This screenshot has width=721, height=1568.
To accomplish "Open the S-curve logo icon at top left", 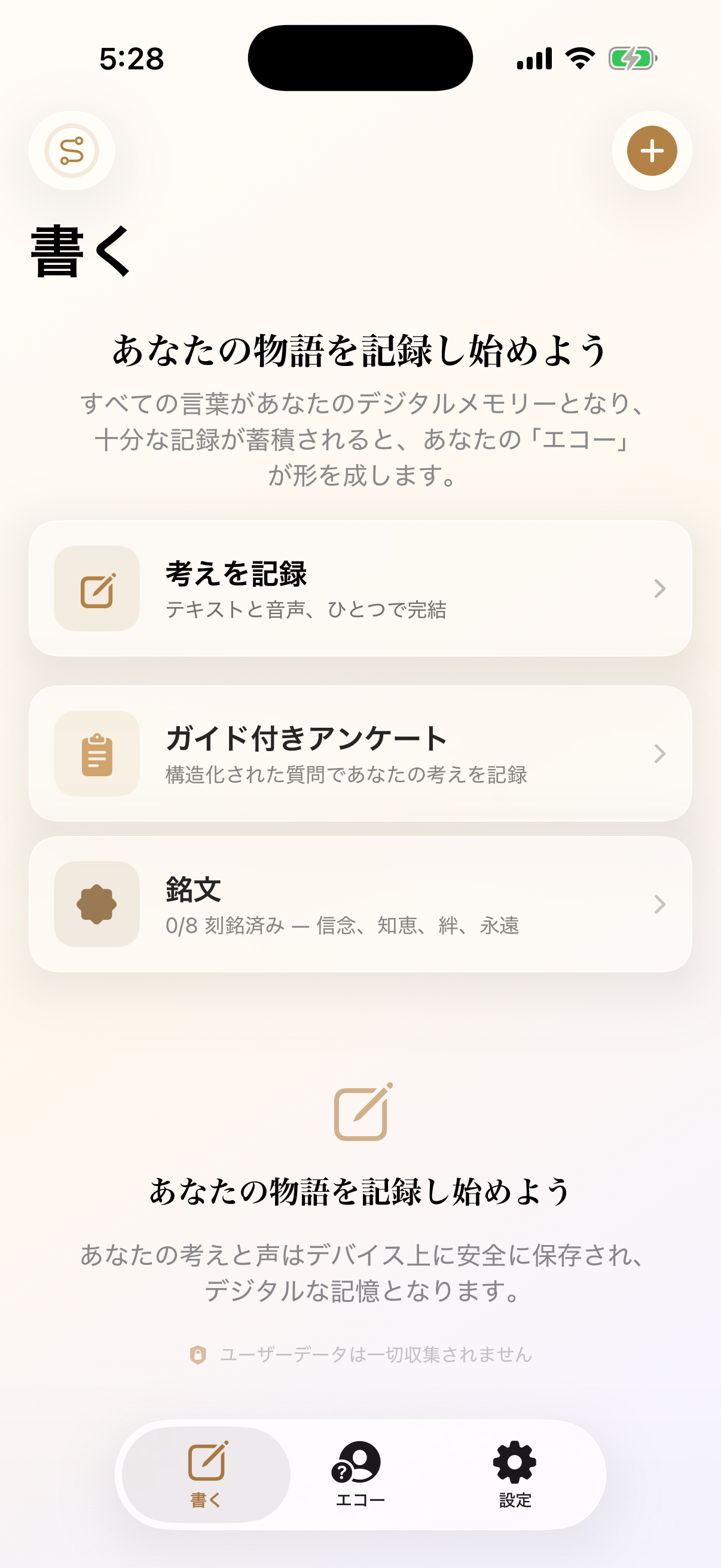I will pyautogui.click(x=71, y=152).
